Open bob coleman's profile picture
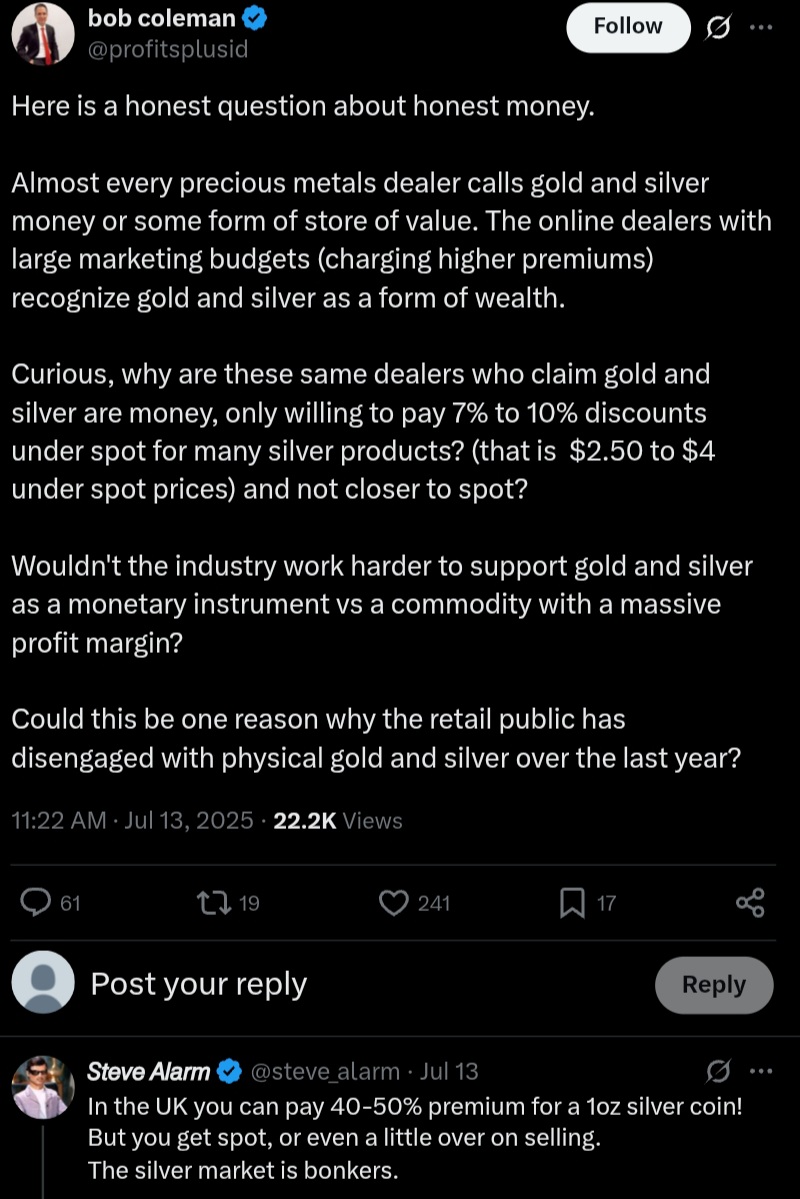This screenshot has height=1199, width=800. (41, 33)
